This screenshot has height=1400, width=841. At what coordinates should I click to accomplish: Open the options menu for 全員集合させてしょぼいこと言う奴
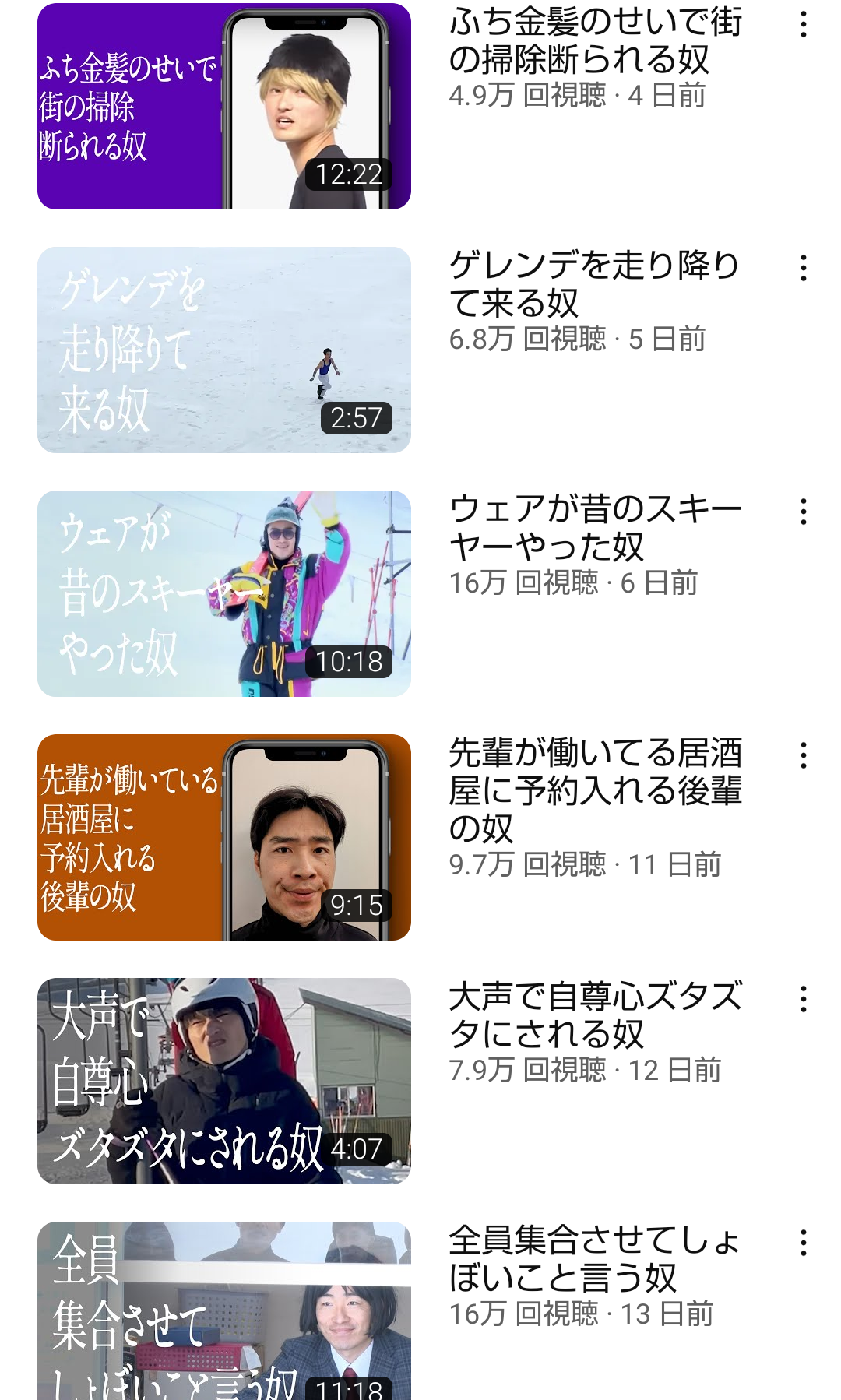pos(803,1243)
